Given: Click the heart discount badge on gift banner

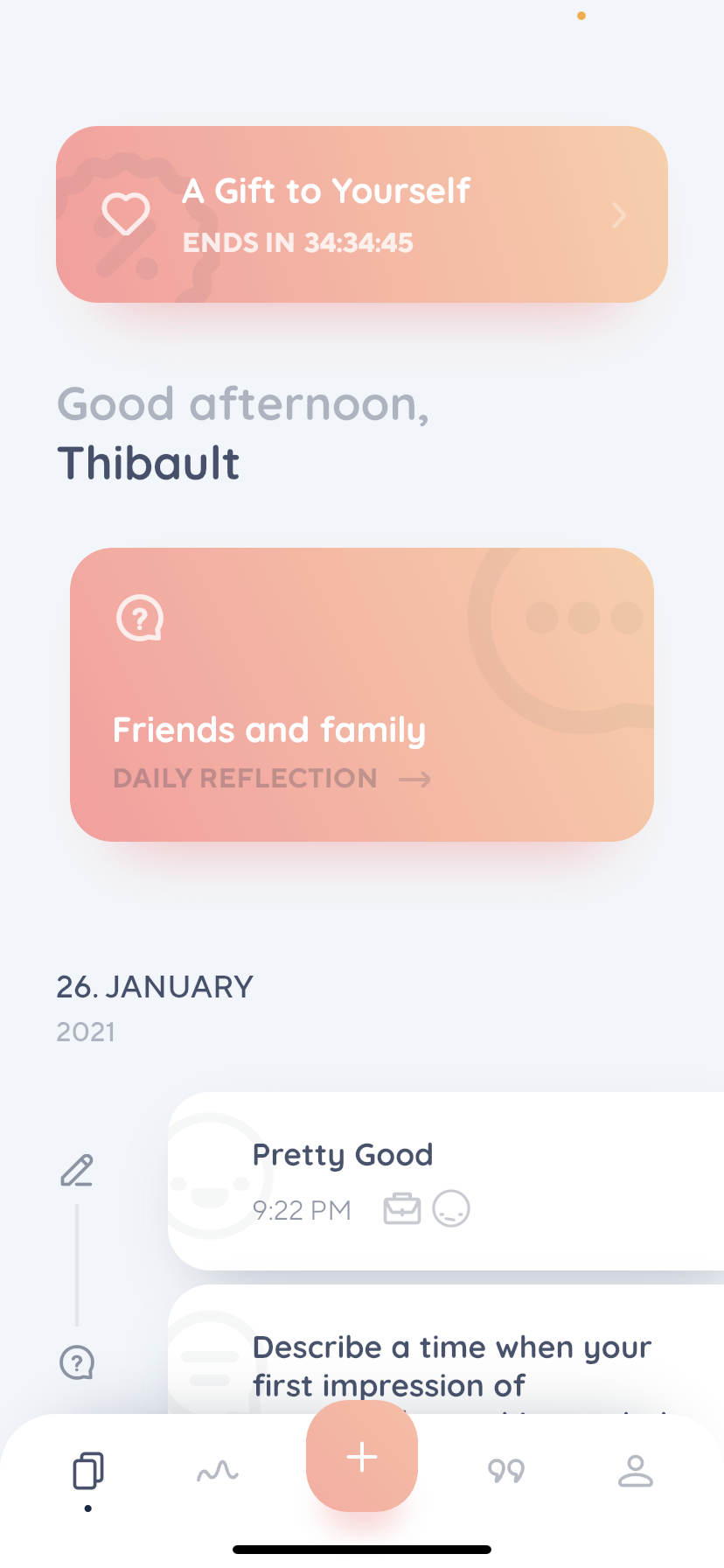Looking at the screenshot, I should (126, 213).
